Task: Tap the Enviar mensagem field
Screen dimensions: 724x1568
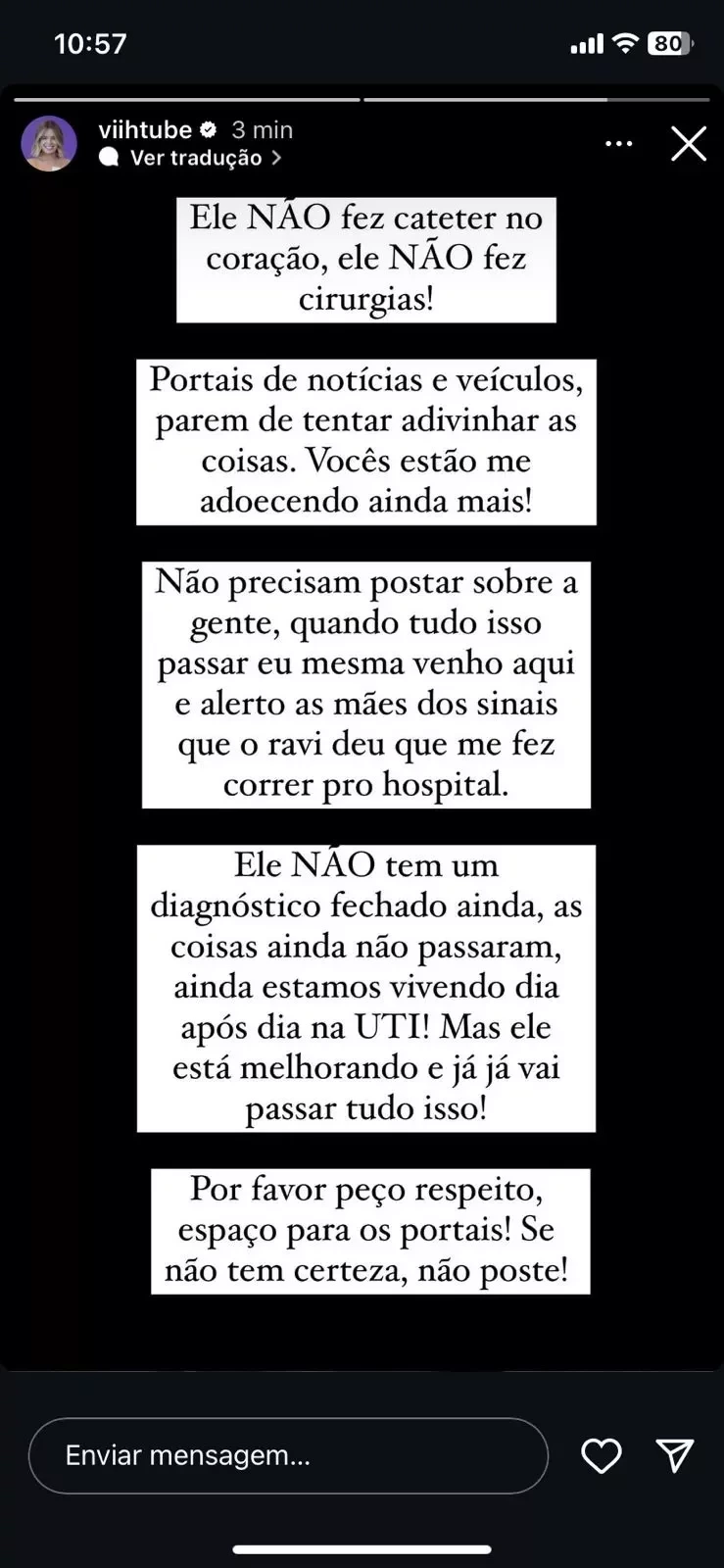Action: click(x=287, y=1455)
